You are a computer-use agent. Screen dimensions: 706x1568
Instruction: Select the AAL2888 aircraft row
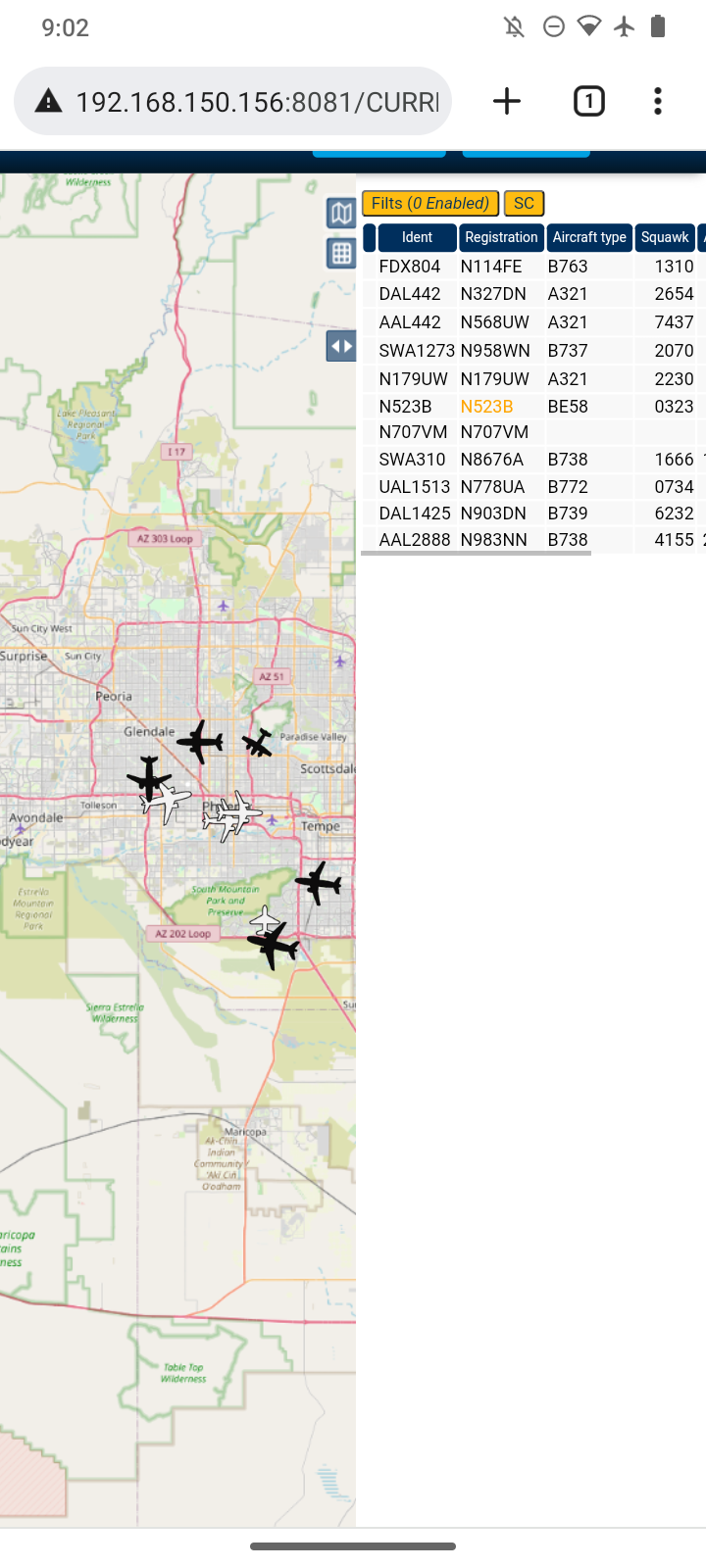pos(534,540)
